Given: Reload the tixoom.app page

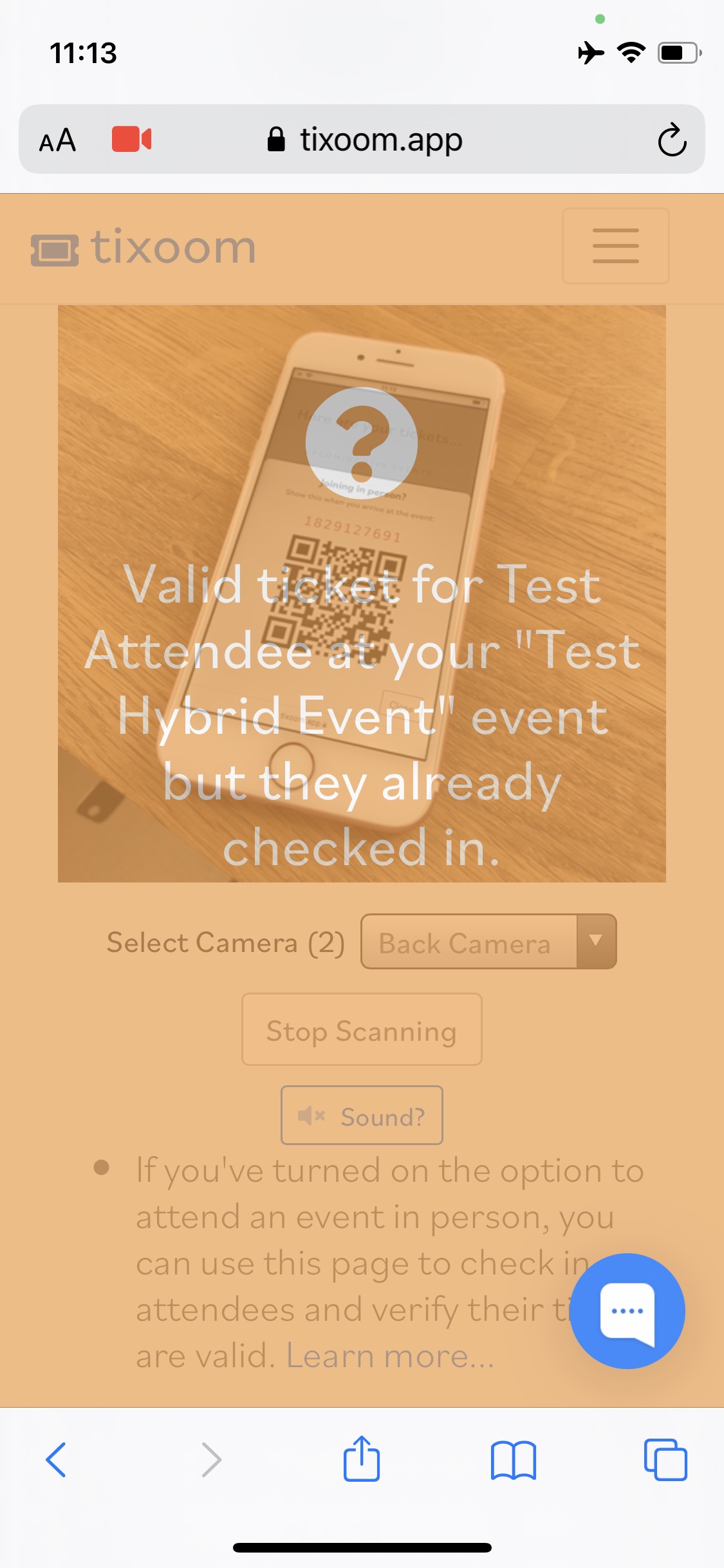Looking at the screenshot, I should tap(672, 140).
